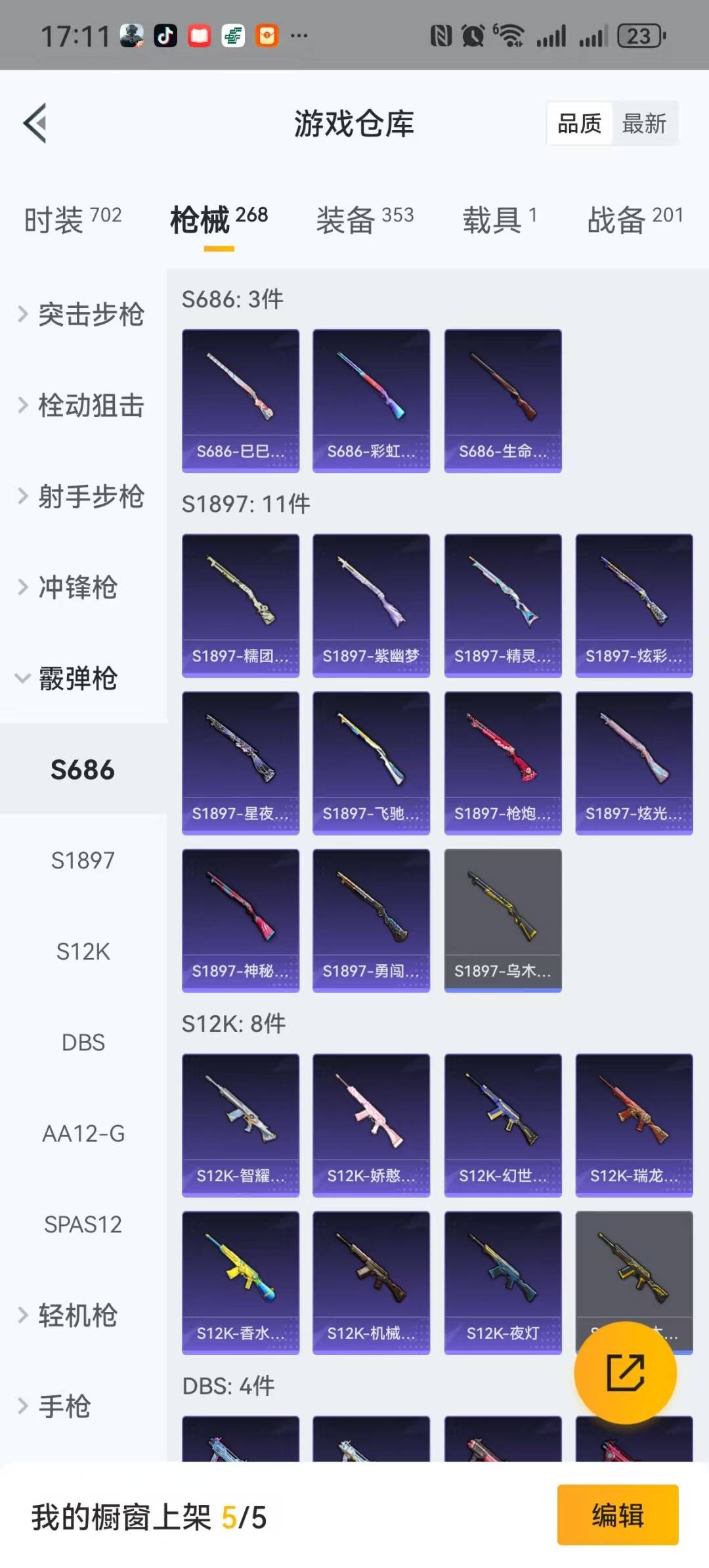Tap the 编辑 button
Screen dimensions: 709x1568
[x=617, y=1515]
